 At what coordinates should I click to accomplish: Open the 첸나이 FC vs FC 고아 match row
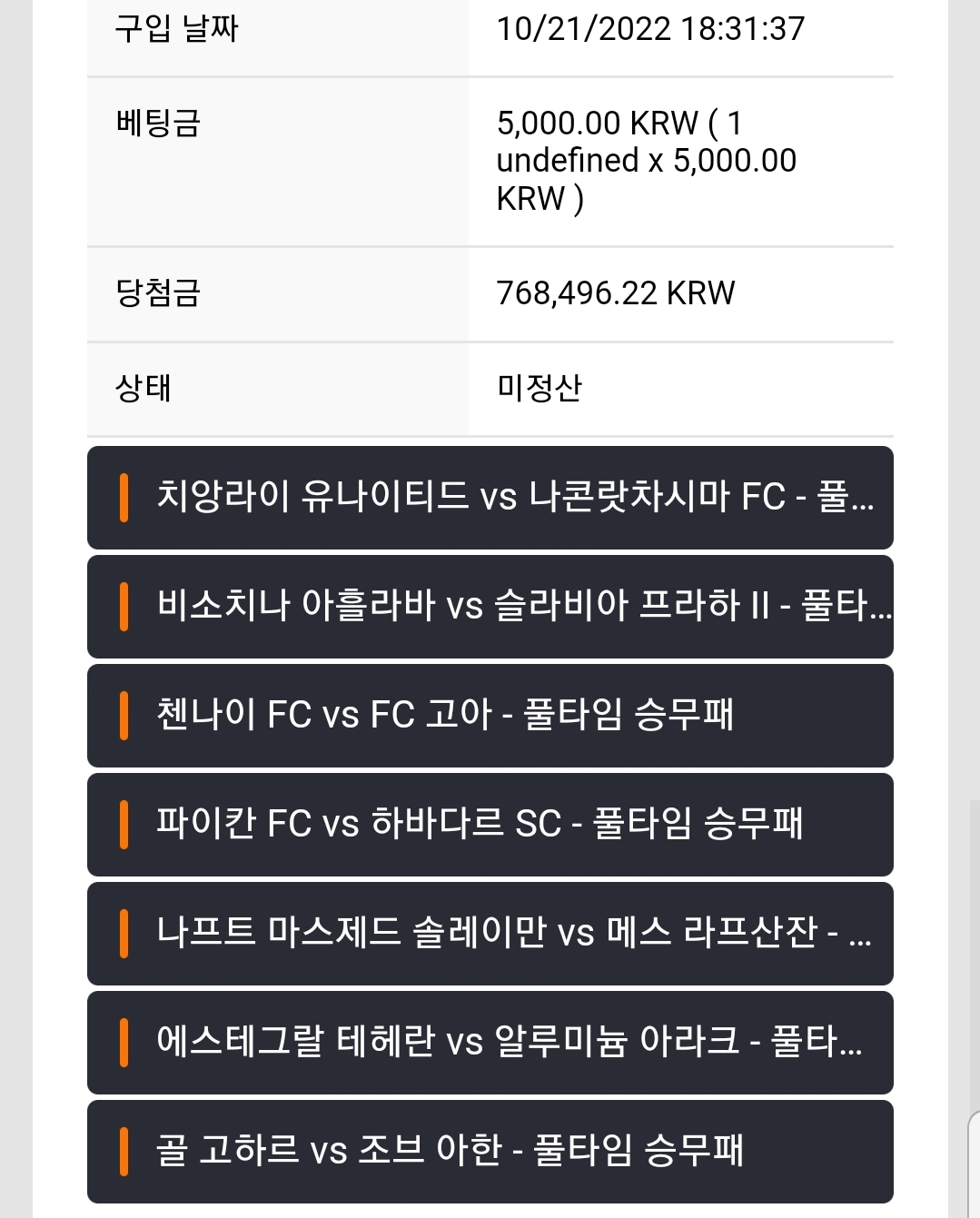click(490, 716)
